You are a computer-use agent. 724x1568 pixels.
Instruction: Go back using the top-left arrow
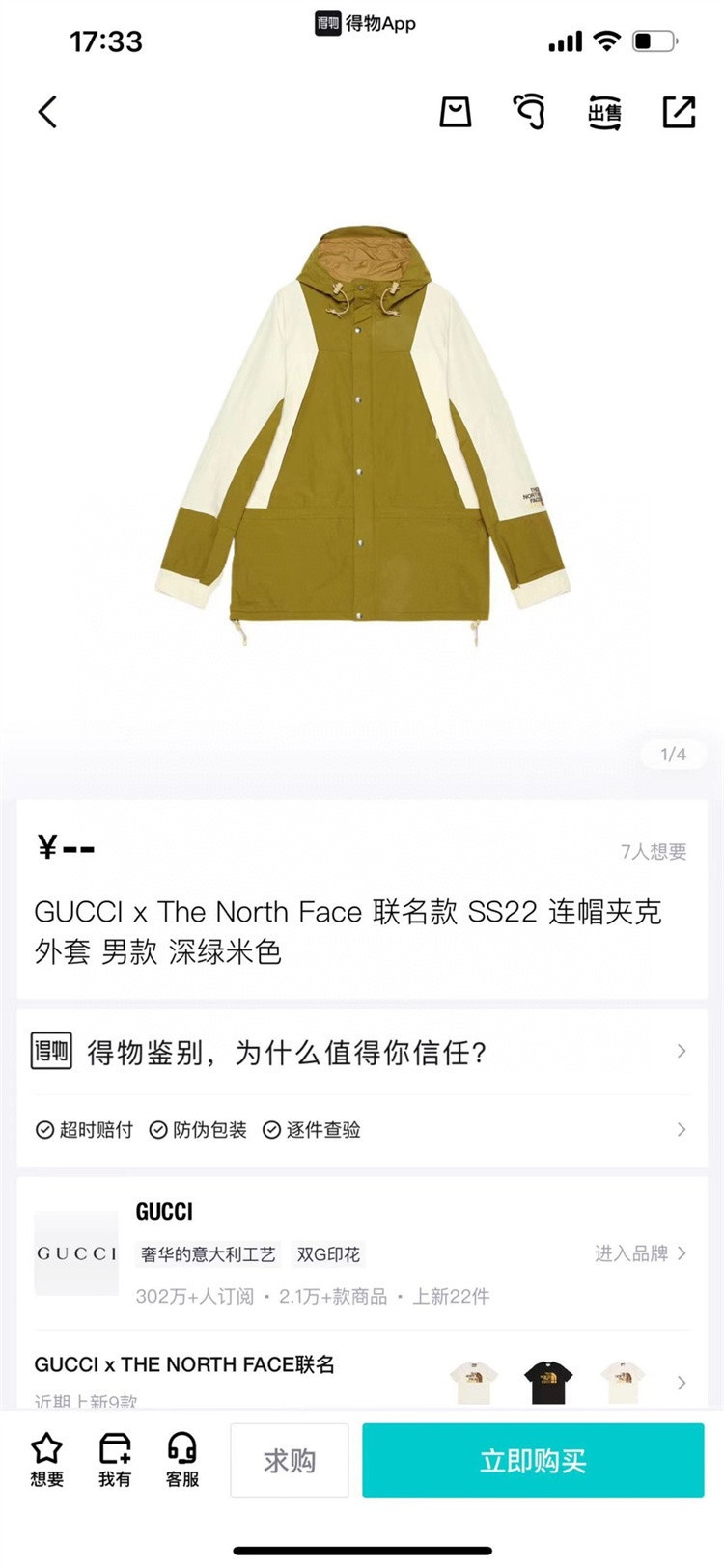[x=47, y=112]
